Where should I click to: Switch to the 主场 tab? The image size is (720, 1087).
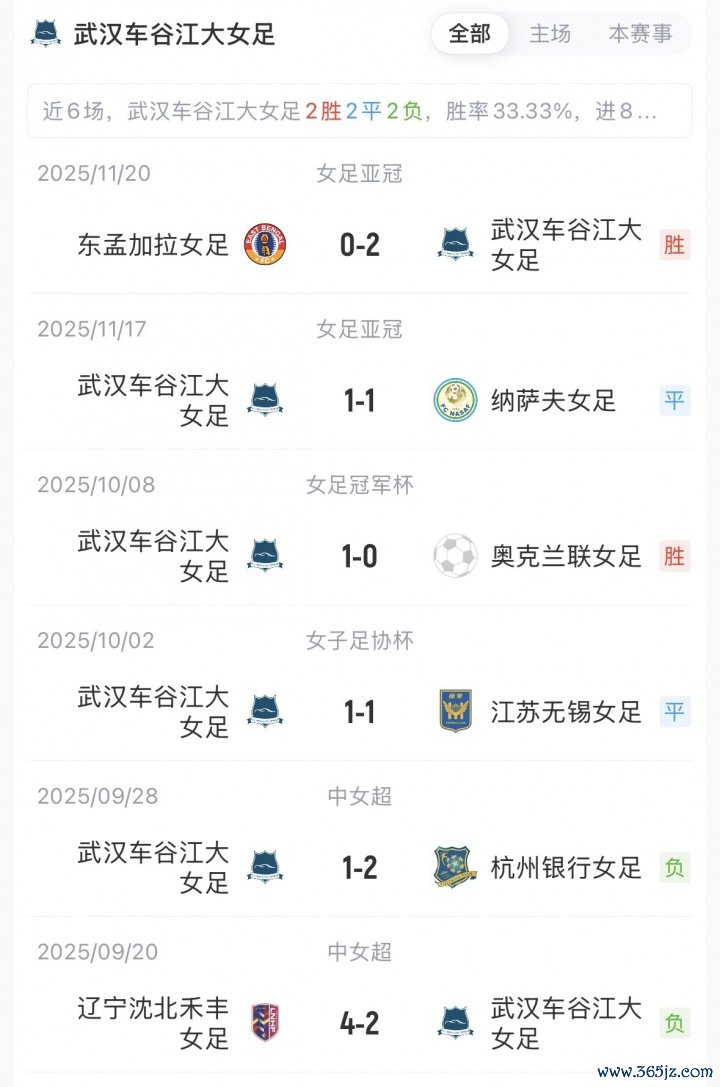tap(549, 34)
